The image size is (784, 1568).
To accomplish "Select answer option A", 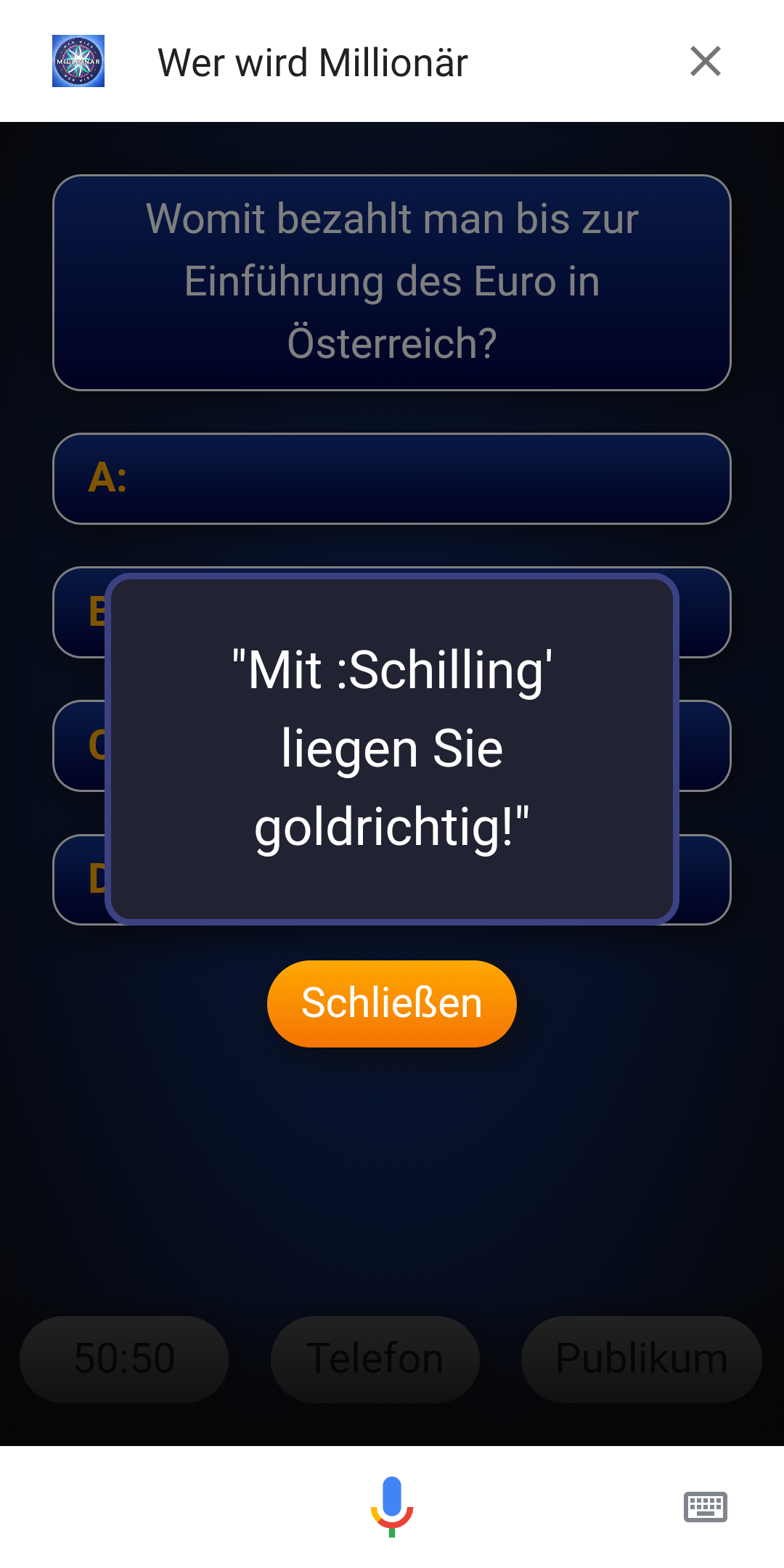I will 392,478.
